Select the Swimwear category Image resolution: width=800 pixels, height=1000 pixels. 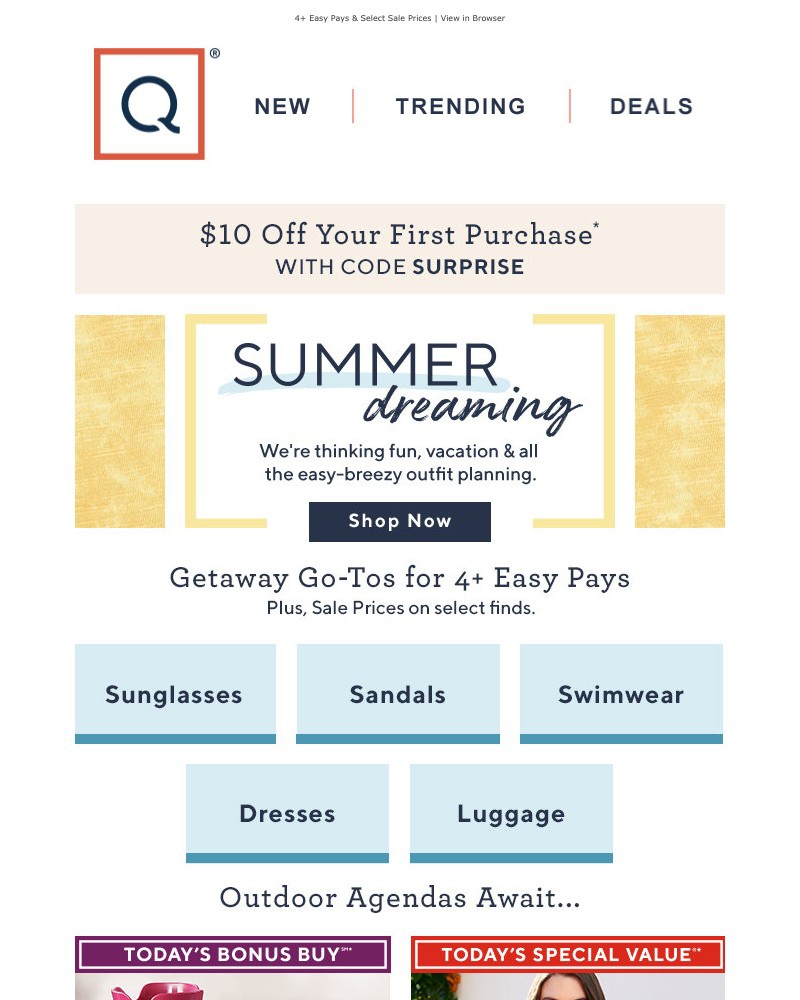click(621, 694)
